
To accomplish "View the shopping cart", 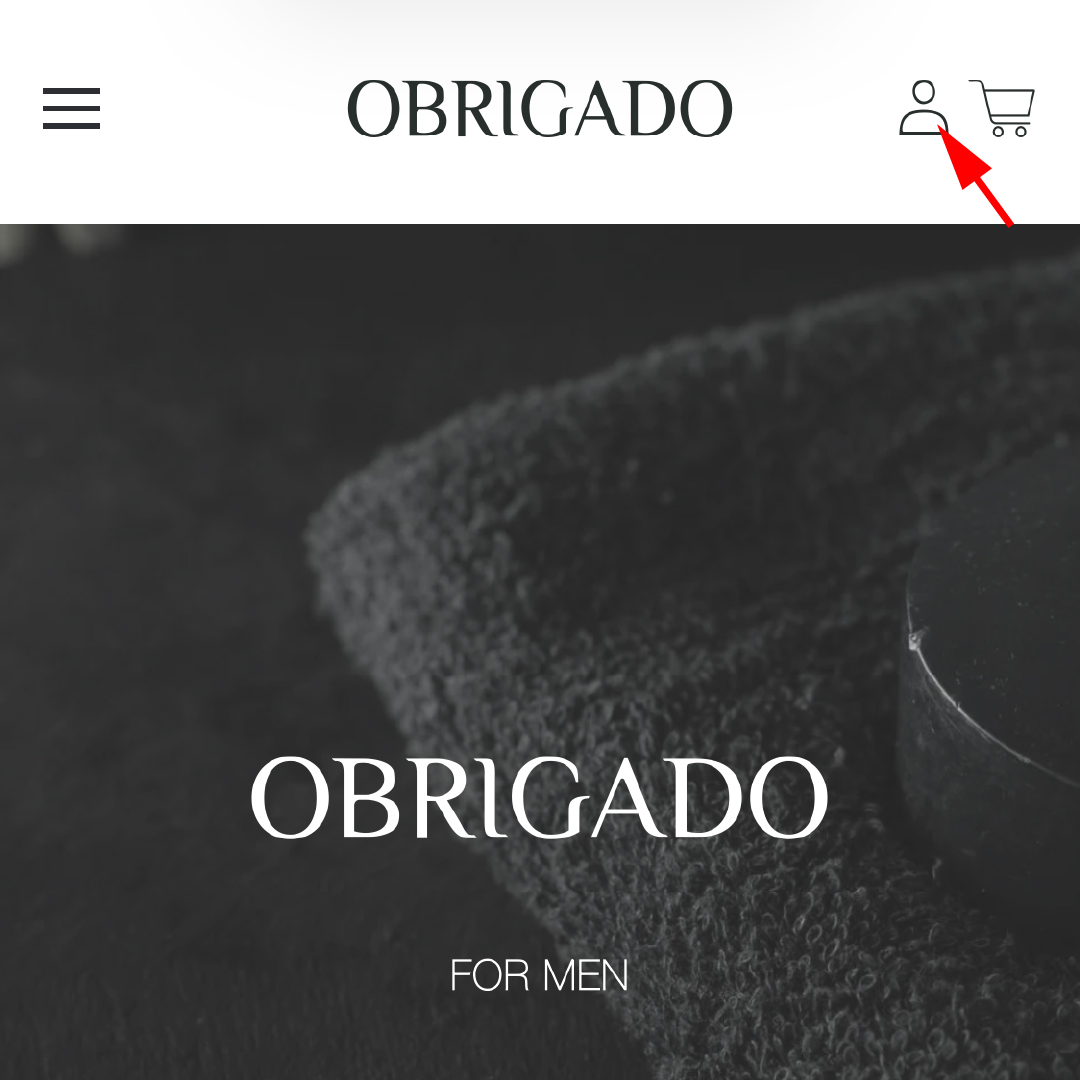I will point(1003,108).
